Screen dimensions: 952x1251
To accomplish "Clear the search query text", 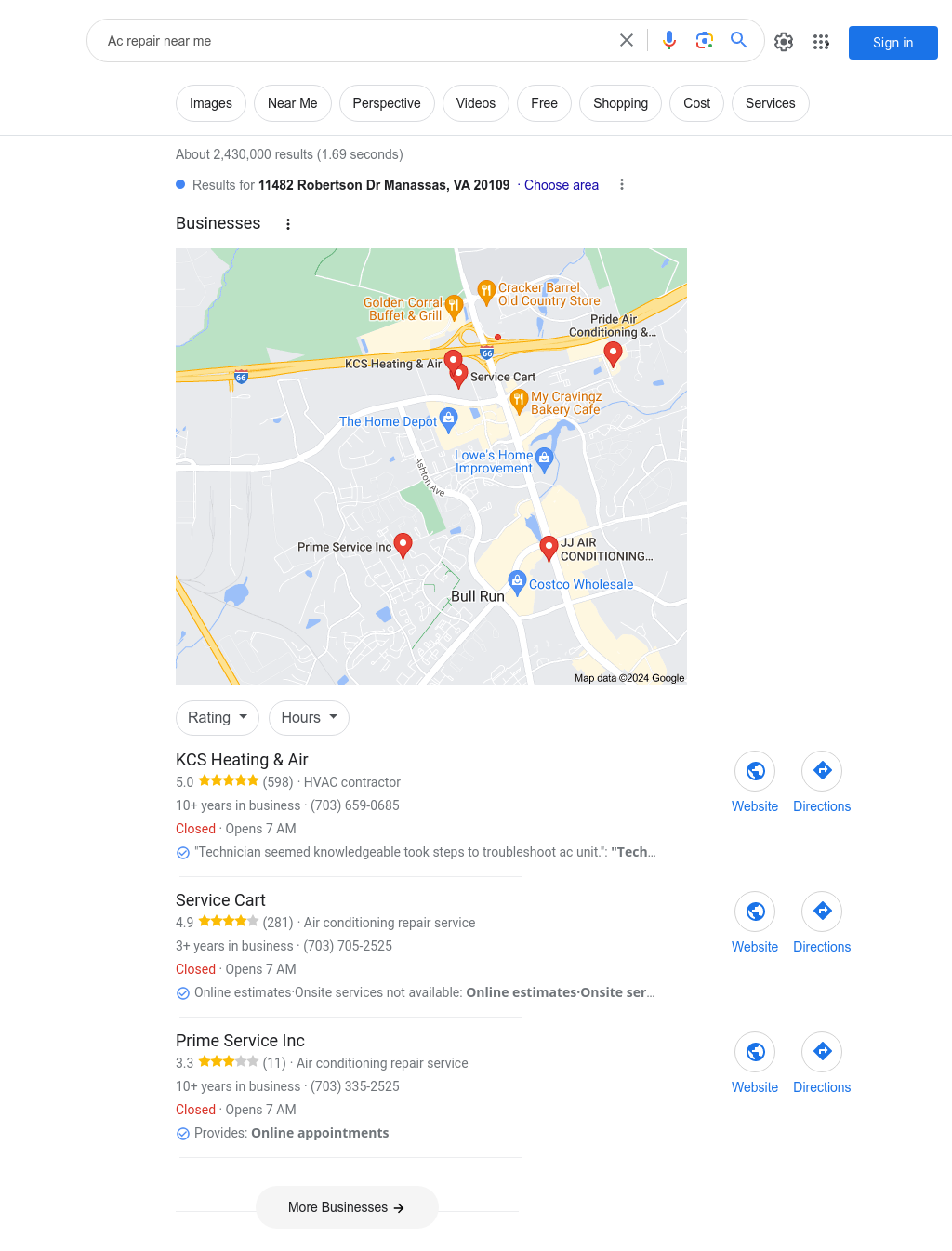I will pyautogui.click(x=627, y=40).
